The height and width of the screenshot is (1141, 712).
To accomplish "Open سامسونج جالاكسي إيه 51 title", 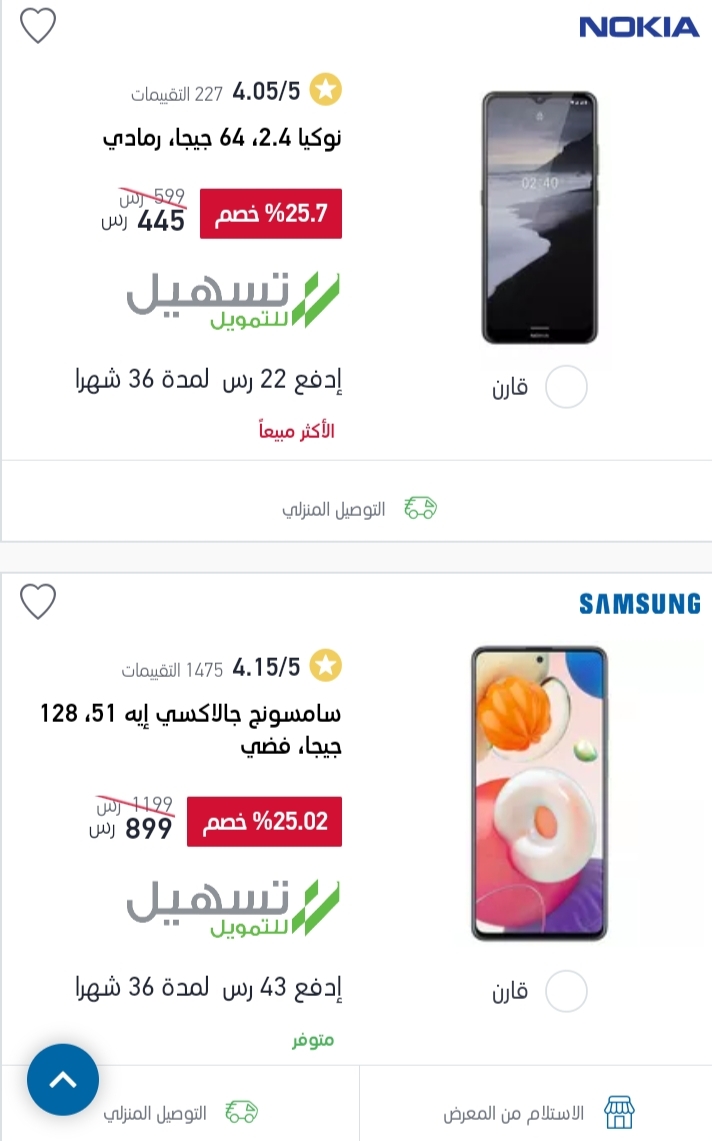I will [x=191, y=729].
